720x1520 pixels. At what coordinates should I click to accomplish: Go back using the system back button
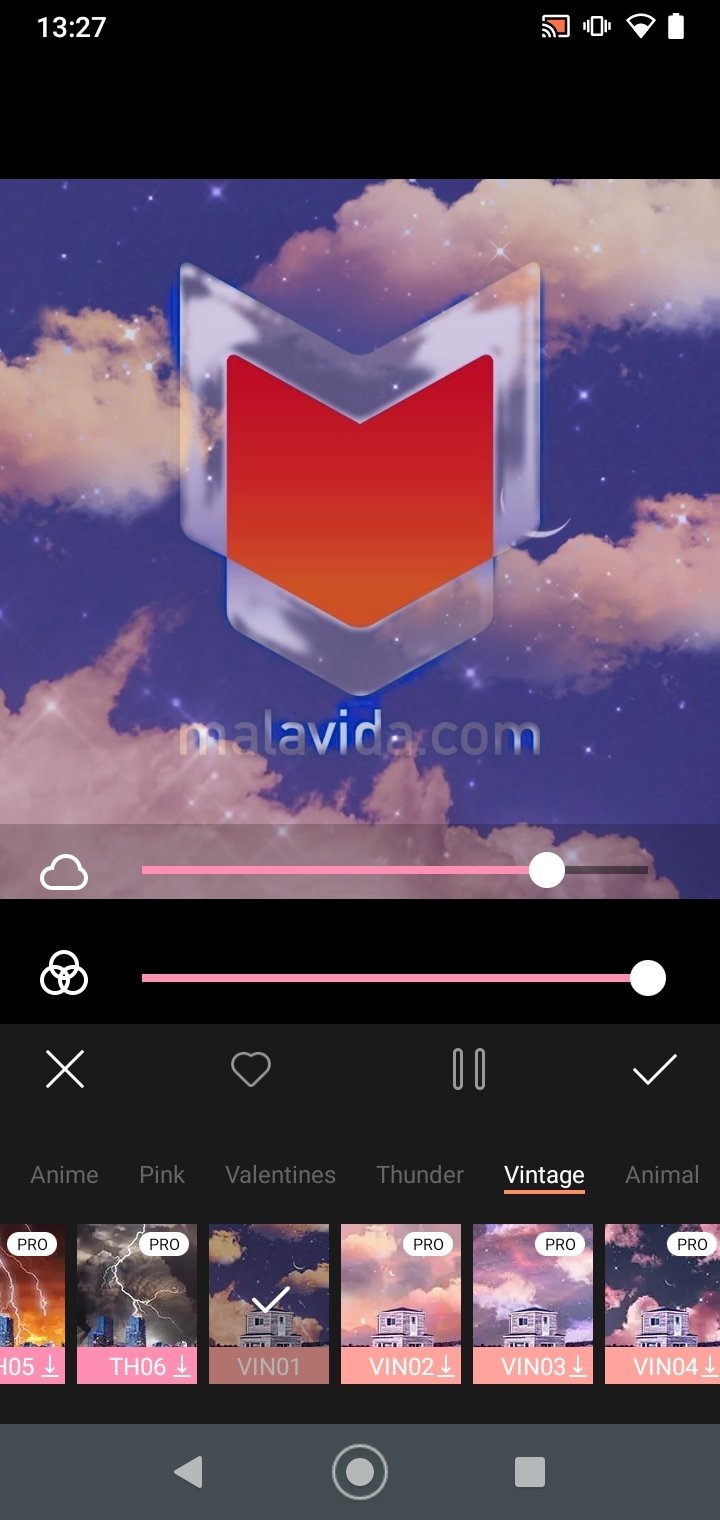point(188,1472)
